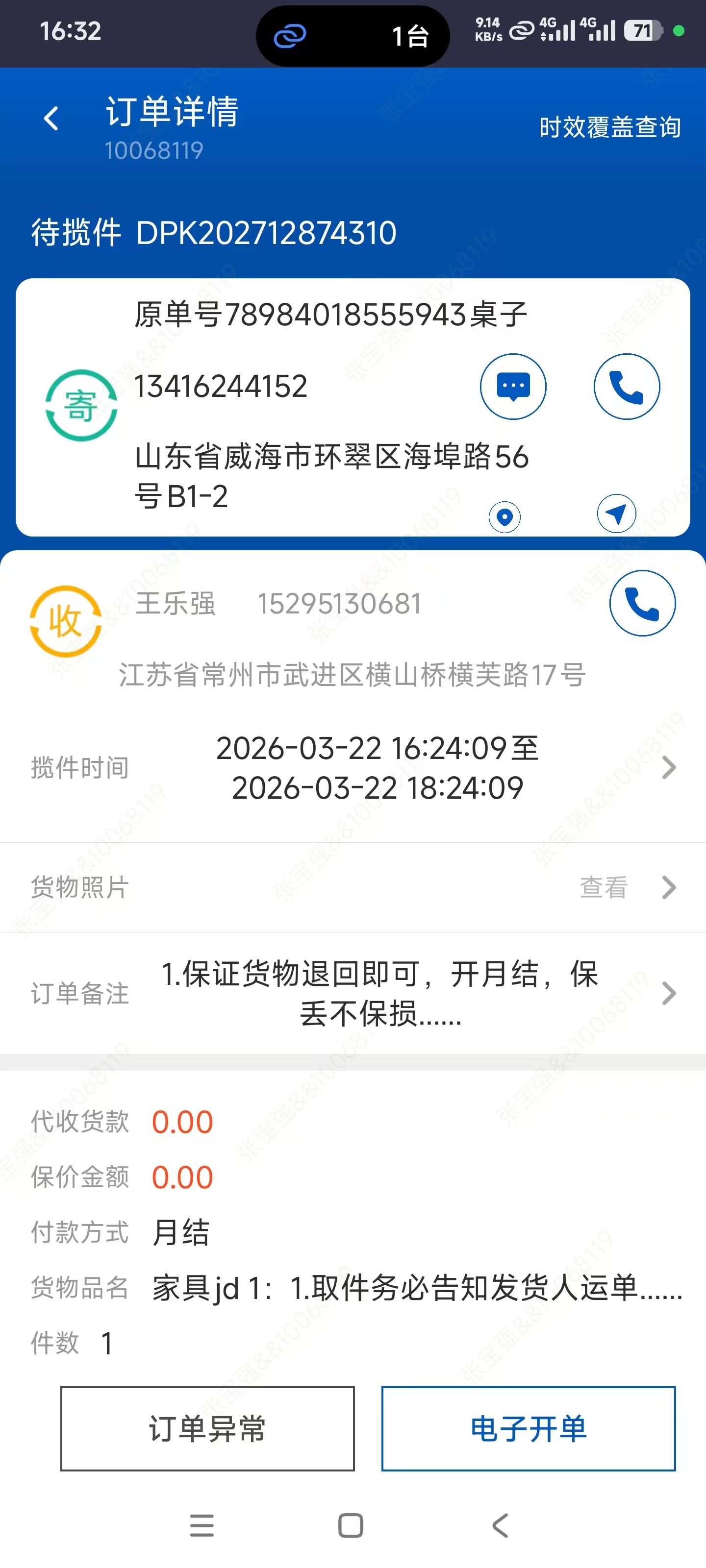The width and height of the screenshot is (706, 1568).
Task: Call recipient 王乐强
Action: [642, 603]
